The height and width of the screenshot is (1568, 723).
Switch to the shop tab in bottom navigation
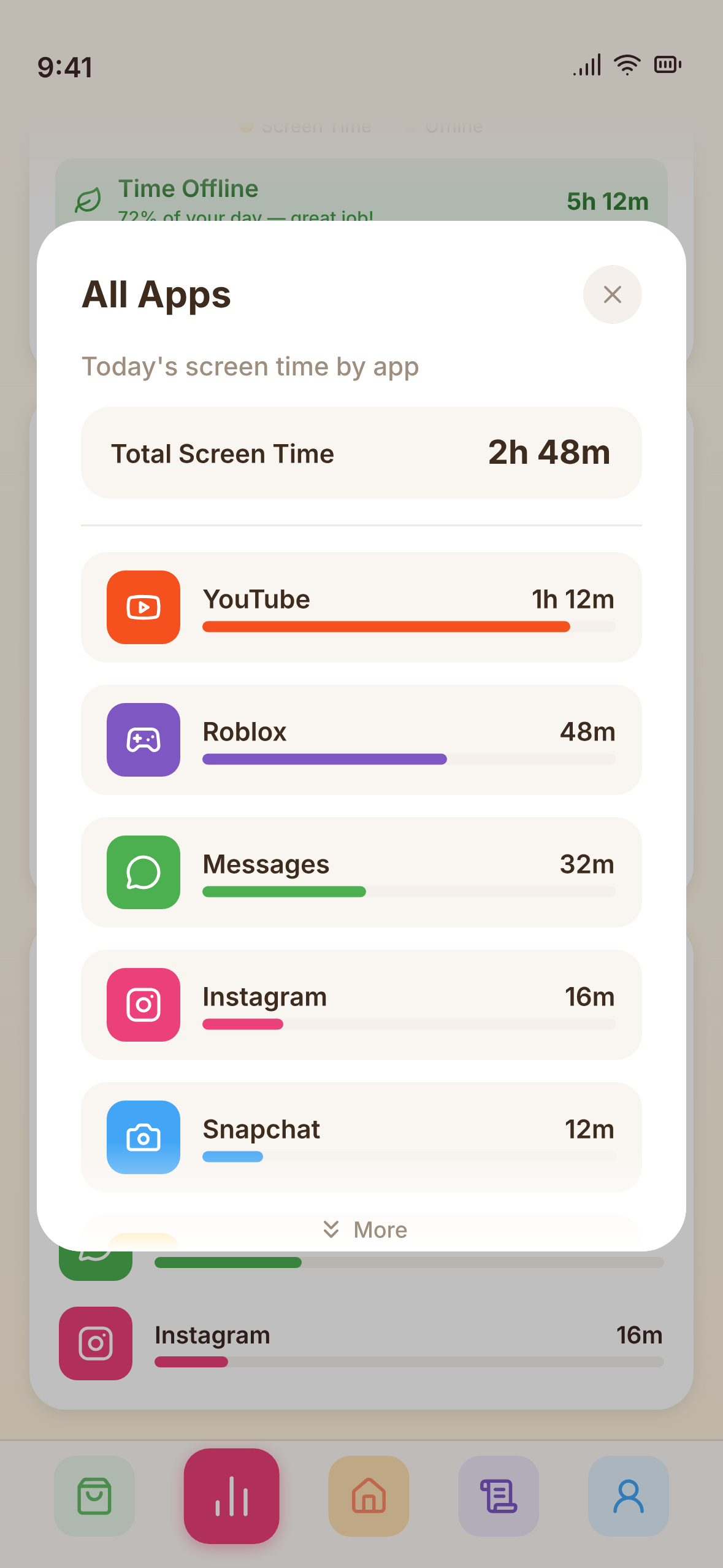(x=94, y=1497)
